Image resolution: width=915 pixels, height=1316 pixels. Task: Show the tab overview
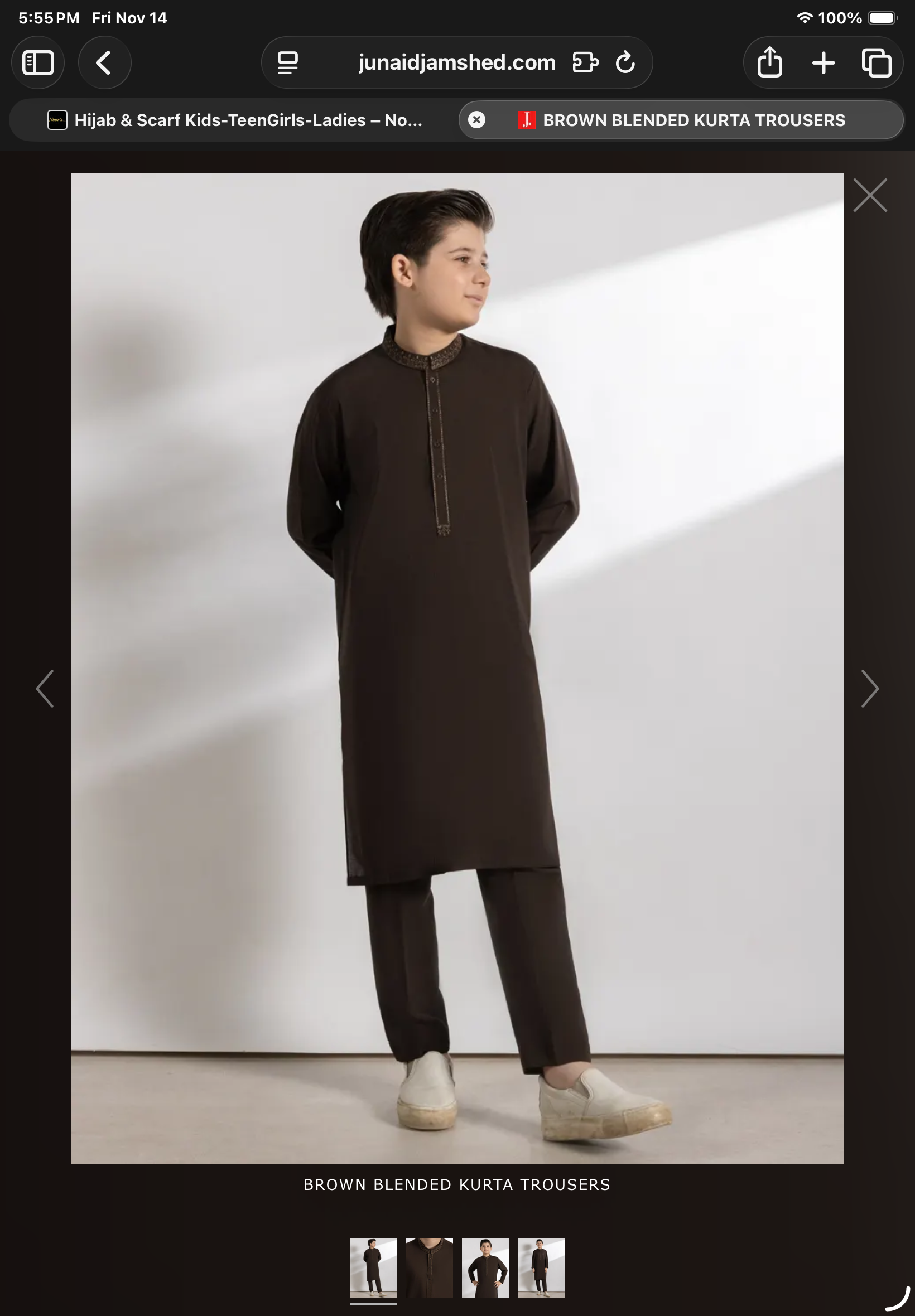[x=876, y=62]
